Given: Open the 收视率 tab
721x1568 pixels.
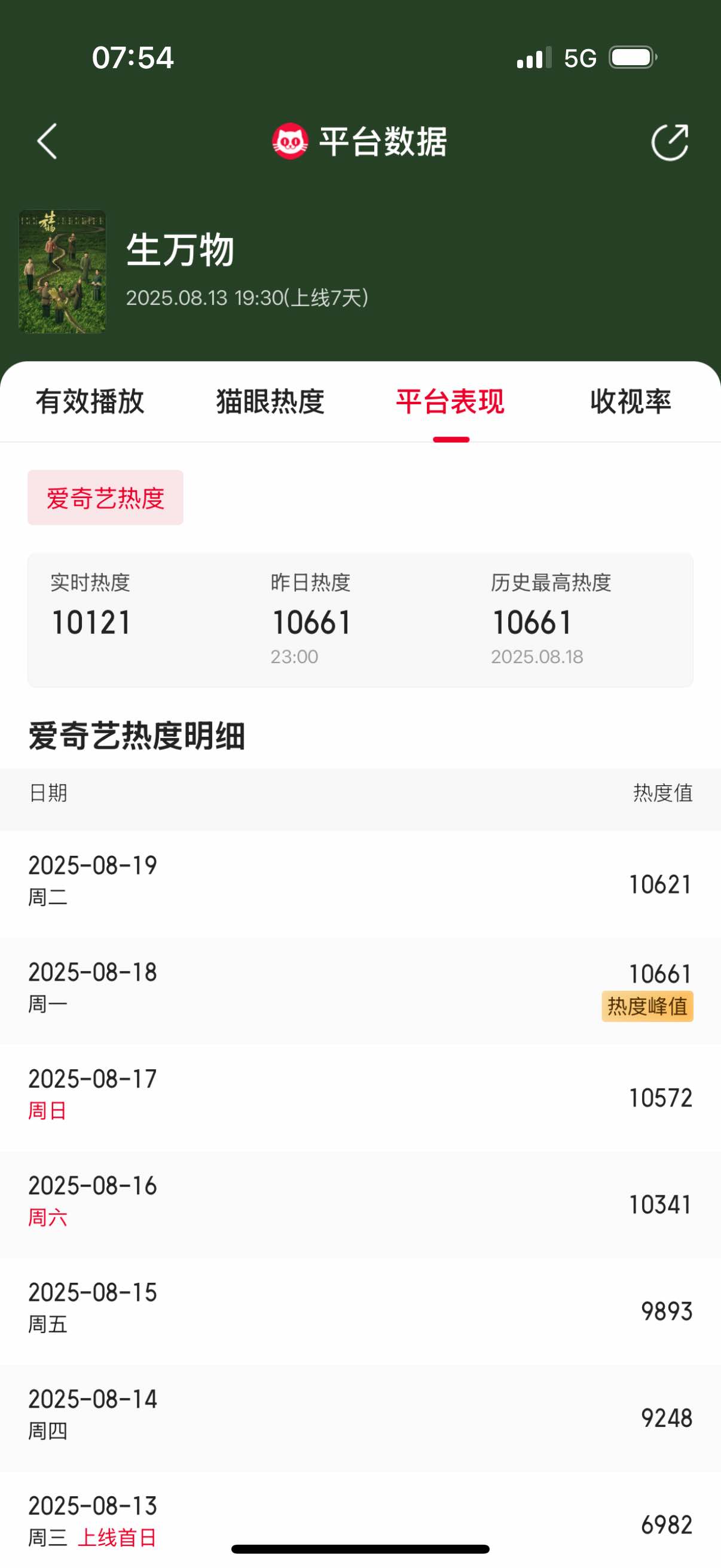Looking at the screenshot, I should point(630,401).
